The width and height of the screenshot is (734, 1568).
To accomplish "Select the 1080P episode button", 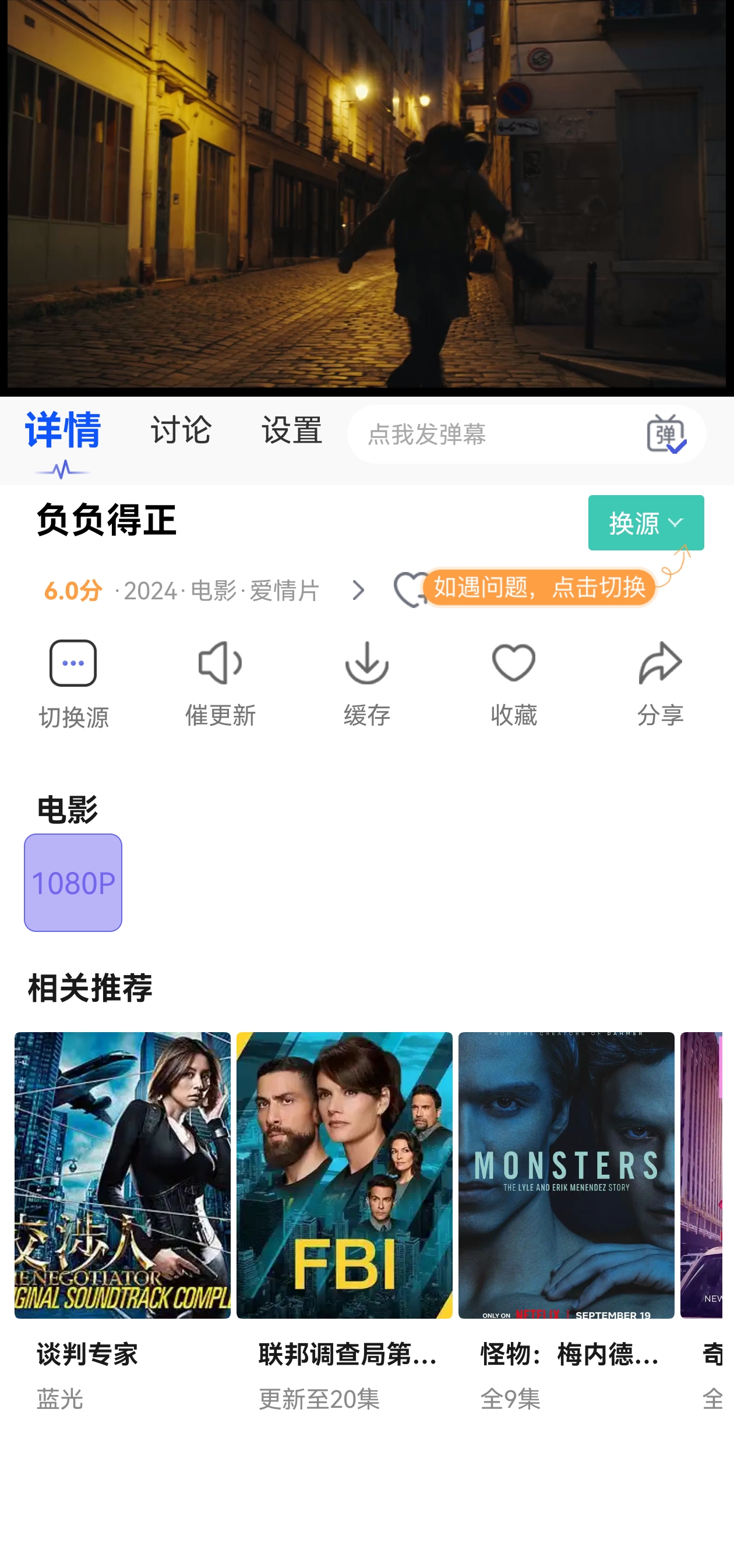I will pyautogui.click(x=72, y=883).
